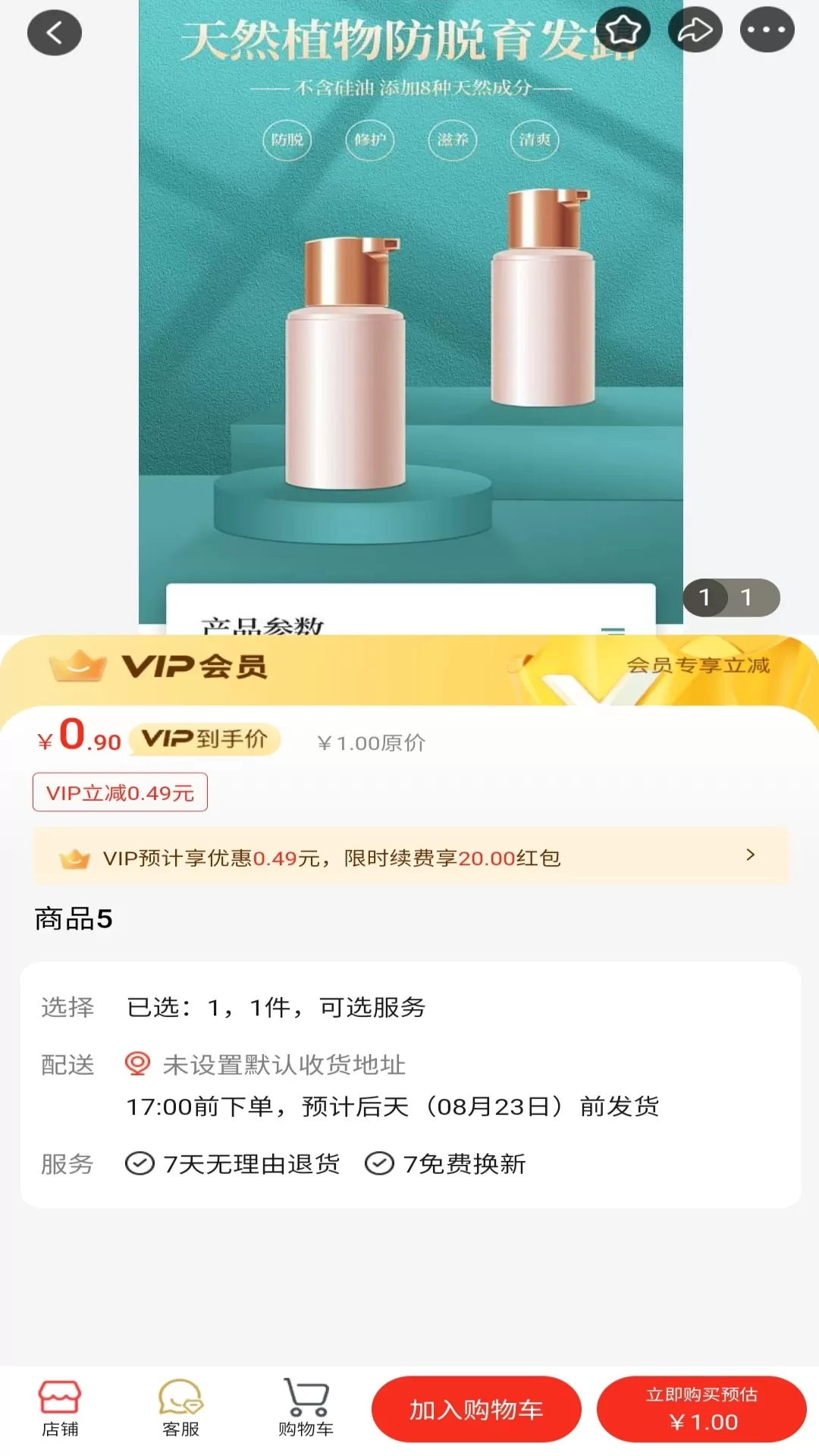Go back using the top arrow

tap(54, 33)
